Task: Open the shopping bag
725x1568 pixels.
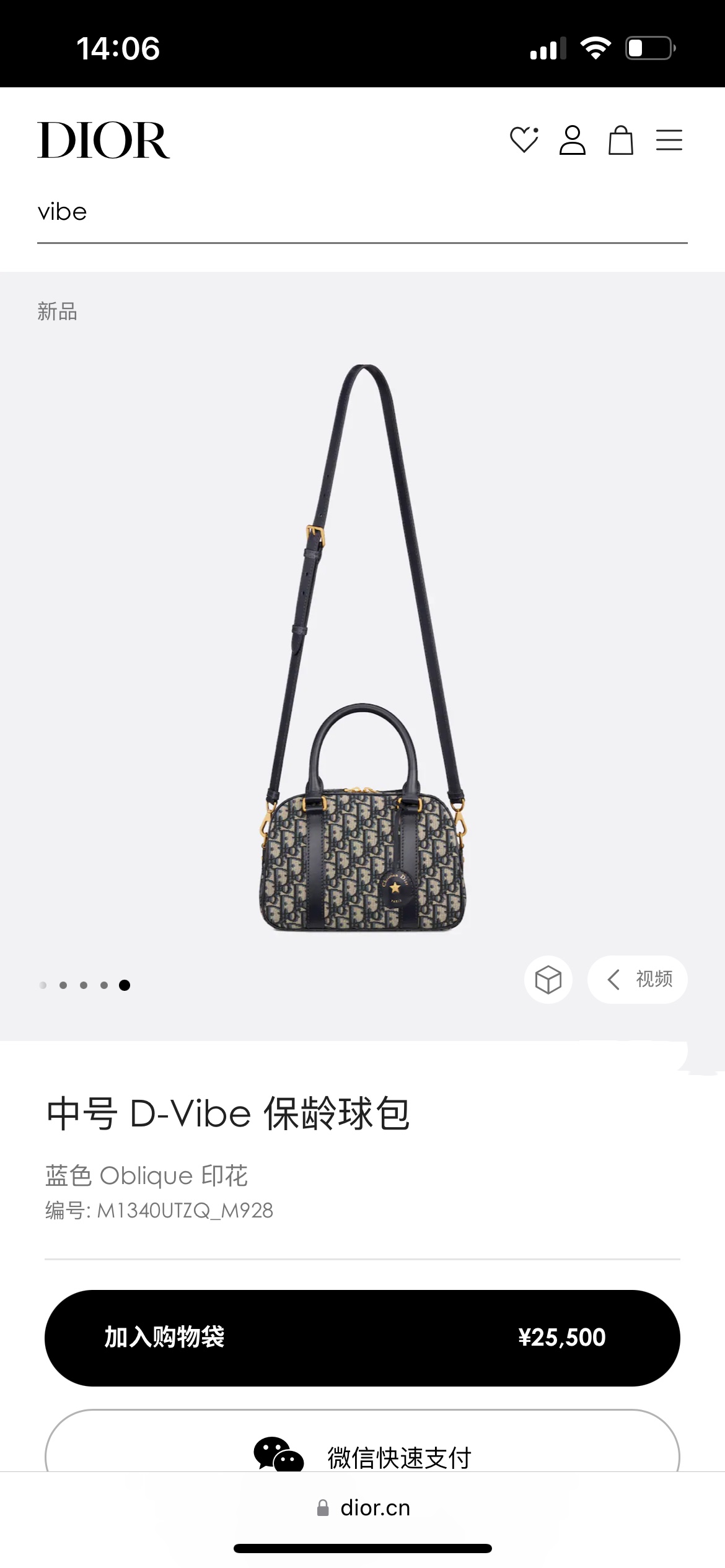Action: click(x=620, y=140)
